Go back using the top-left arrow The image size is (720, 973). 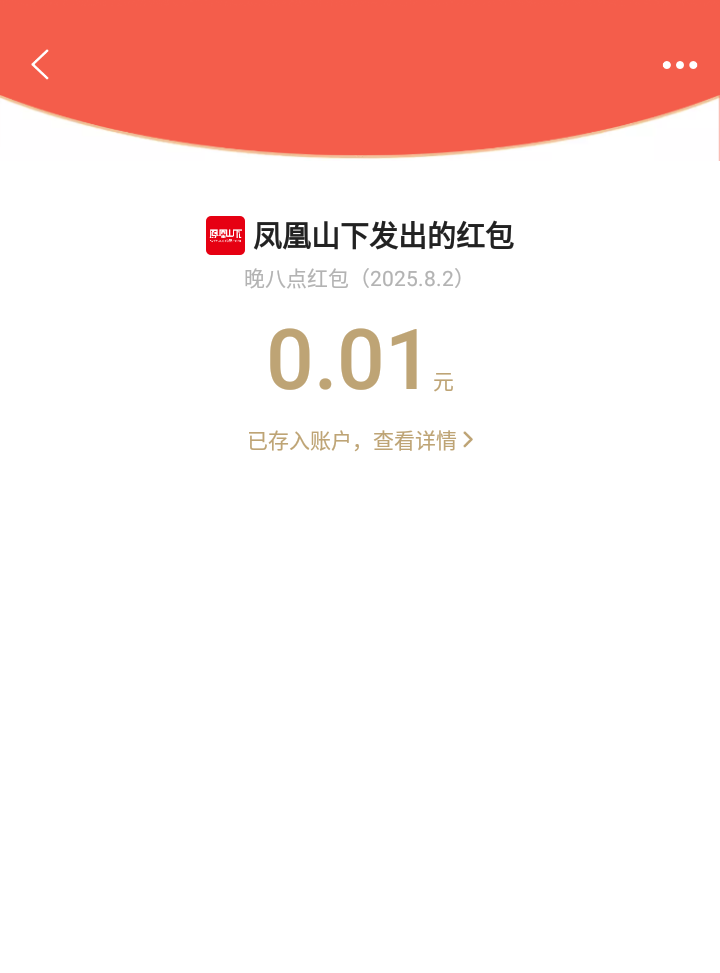(x=40, y=65)
